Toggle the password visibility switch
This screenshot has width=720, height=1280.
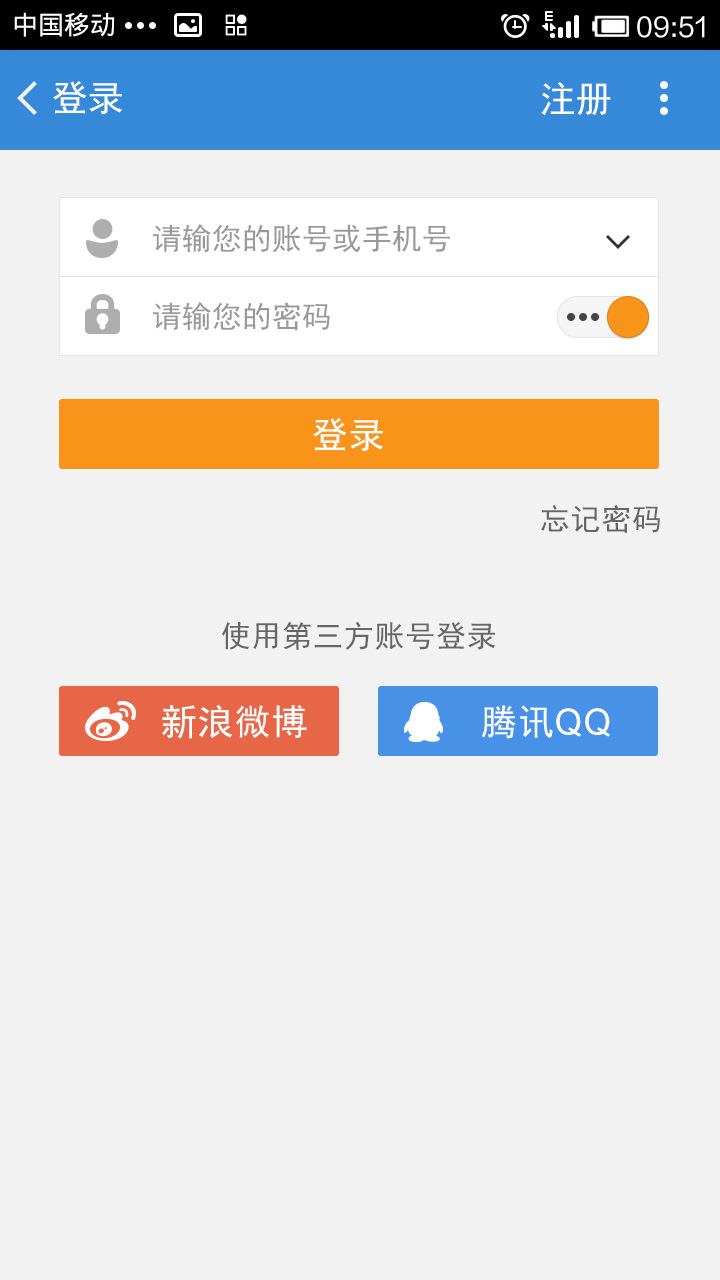[602, 317]
